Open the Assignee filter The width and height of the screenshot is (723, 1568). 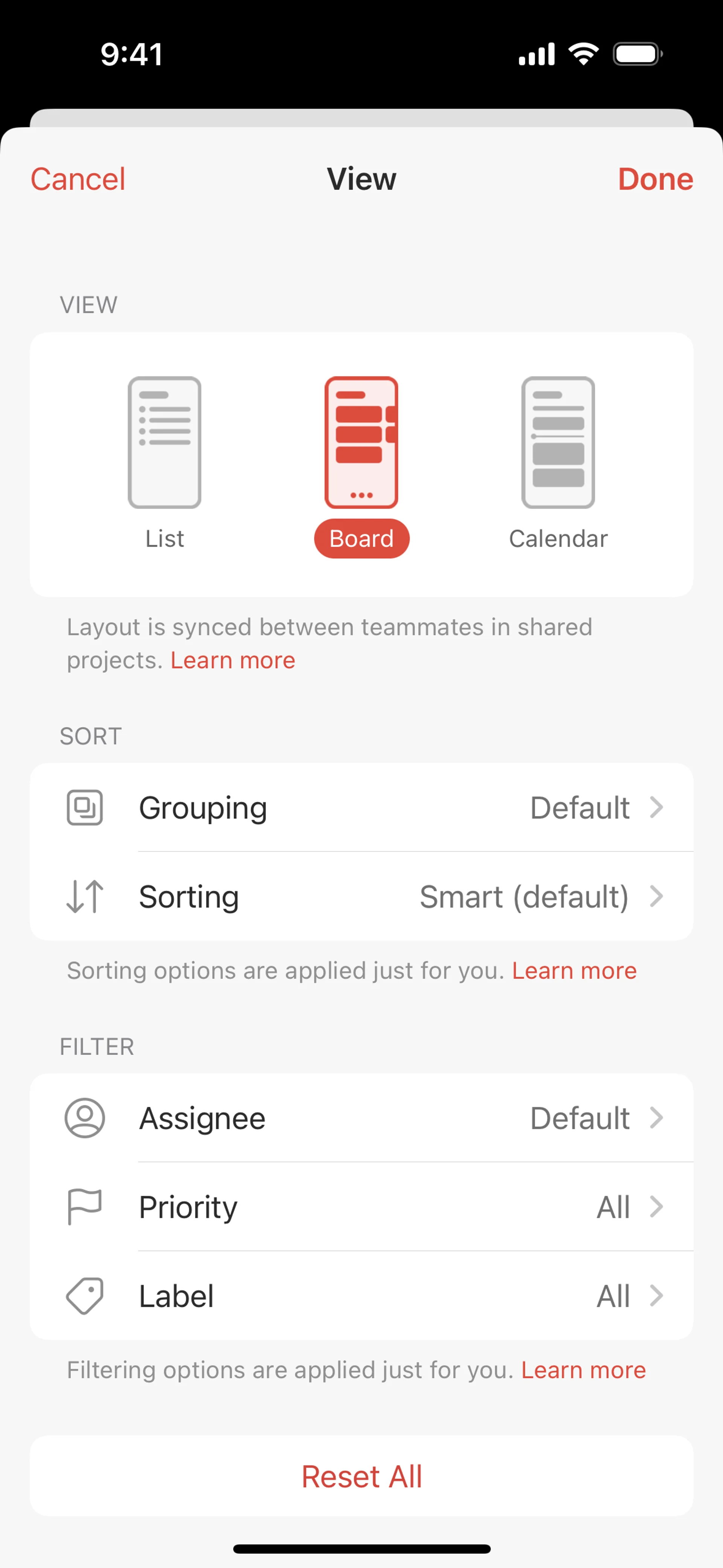pos(361,1118)
